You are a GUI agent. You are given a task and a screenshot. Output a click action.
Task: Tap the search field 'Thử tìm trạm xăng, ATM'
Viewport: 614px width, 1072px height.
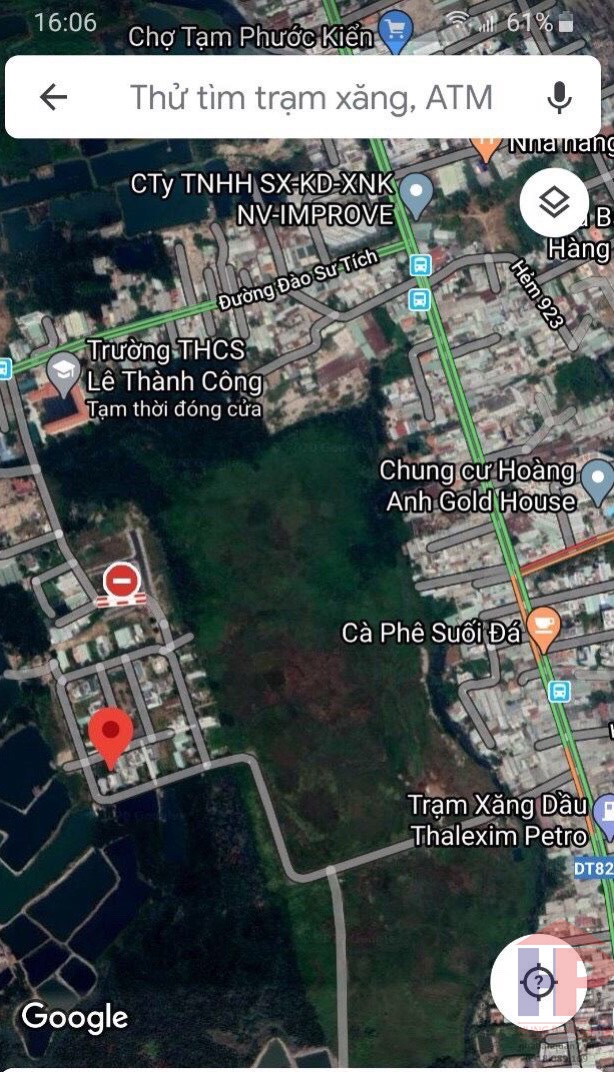coord(310,97)
